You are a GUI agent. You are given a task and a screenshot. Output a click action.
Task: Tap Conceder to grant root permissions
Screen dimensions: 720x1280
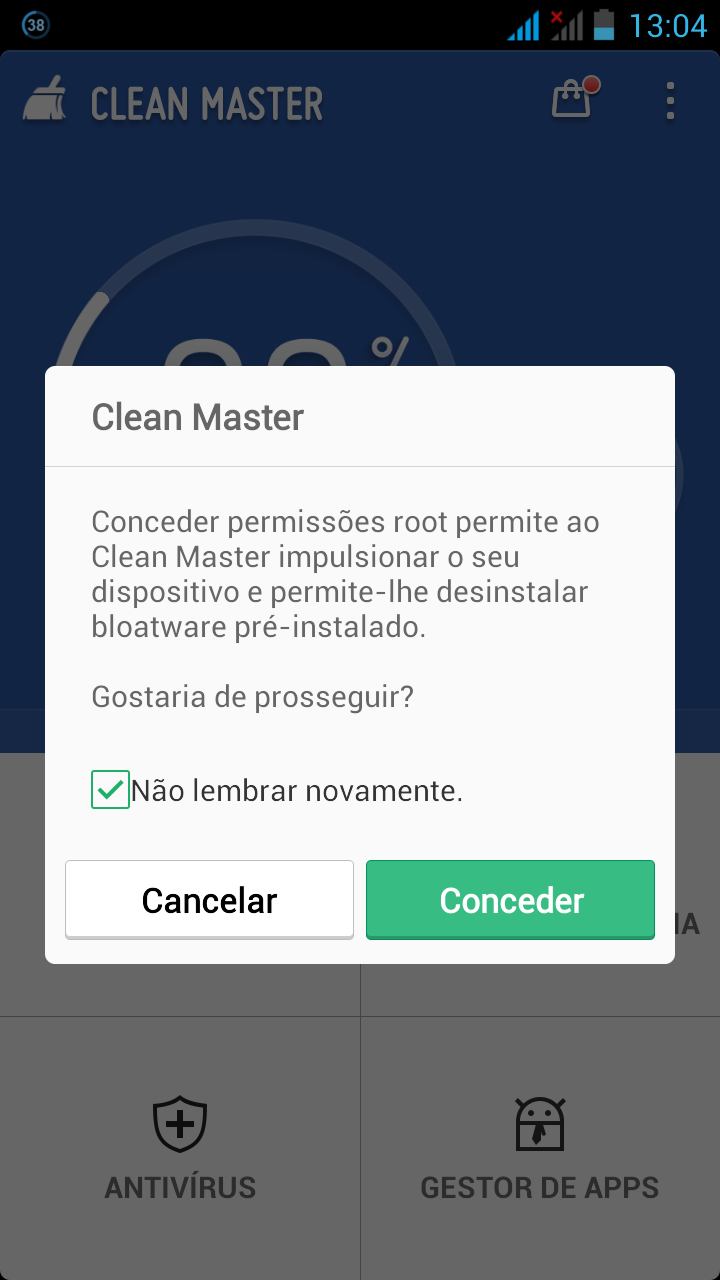pyautogui.click(x=510, y=900)
